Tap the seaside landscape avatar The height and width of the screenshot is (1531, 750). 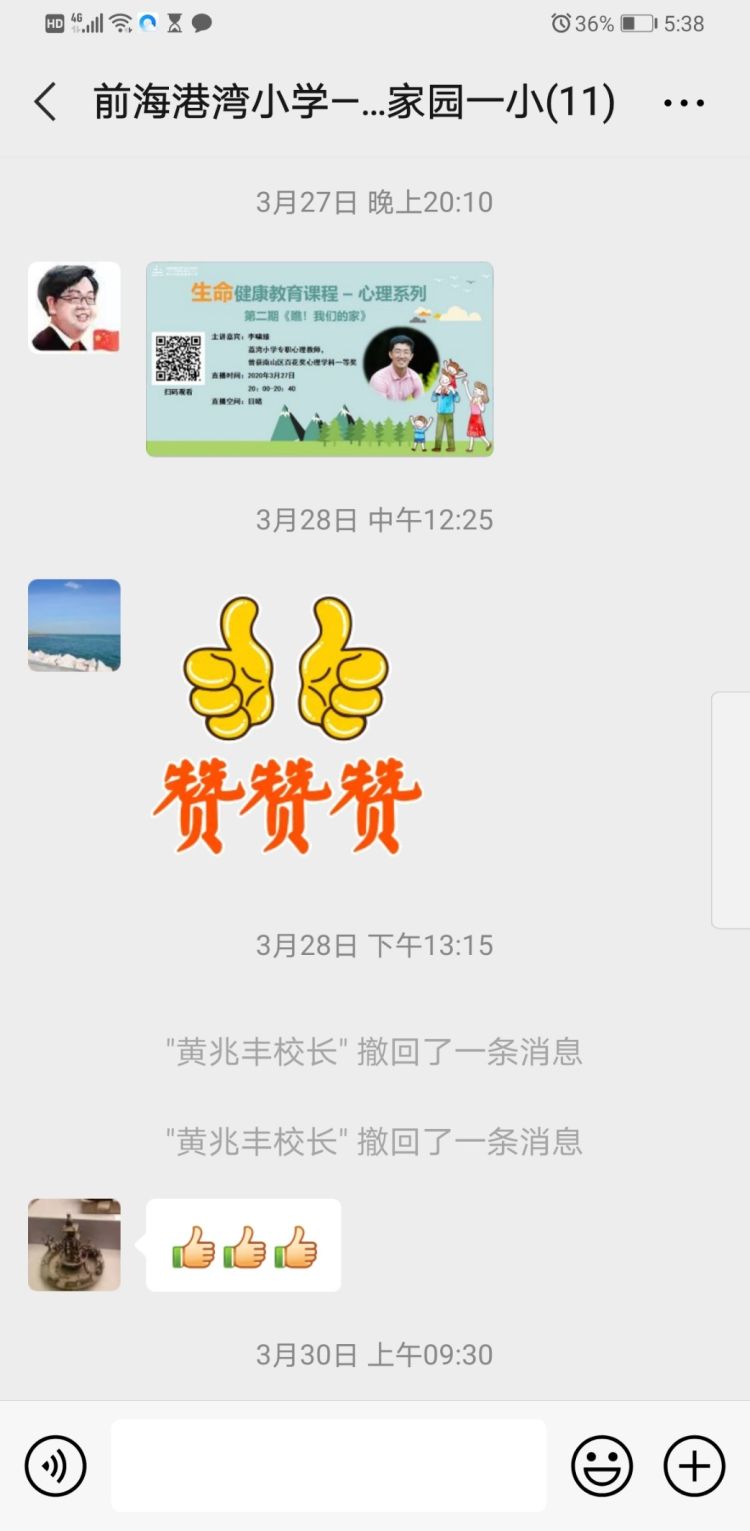coord(74,625)
